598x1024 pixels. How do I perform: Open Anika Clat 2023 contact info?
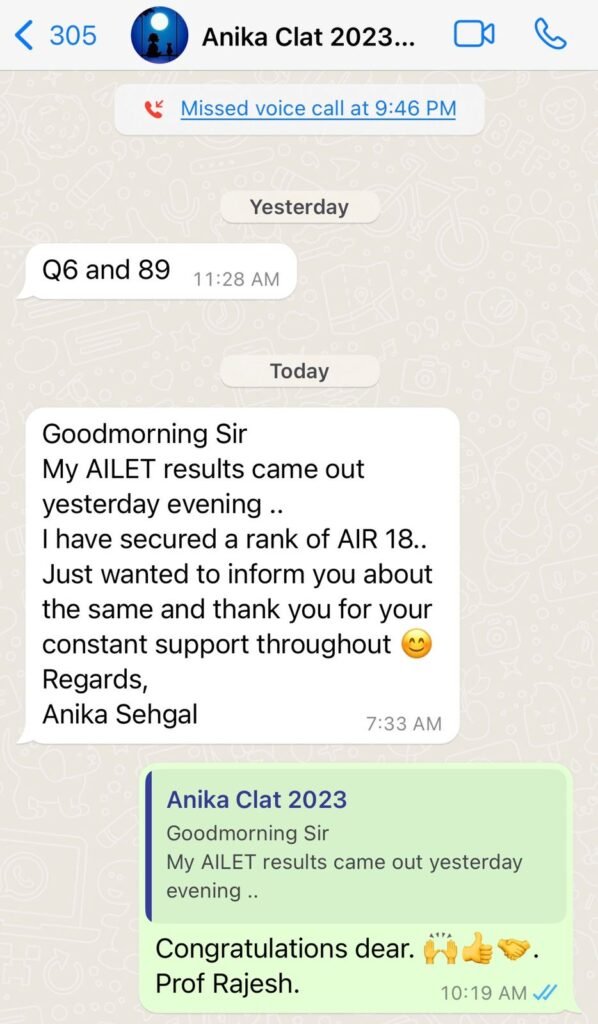pyautogui.click(x=308, y=37)
